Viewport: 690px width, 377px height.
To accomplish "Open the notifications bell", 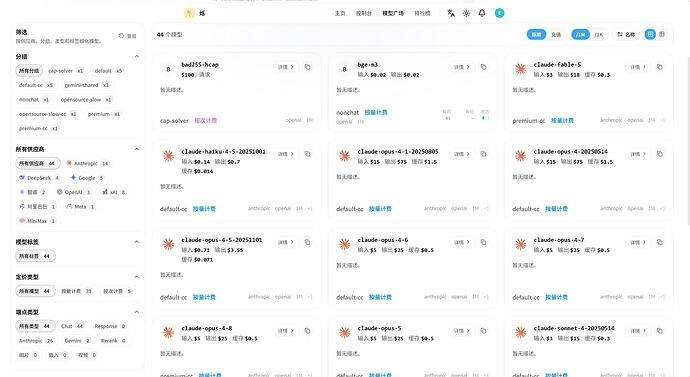I will pyautogui.click(x=482, y=13).
